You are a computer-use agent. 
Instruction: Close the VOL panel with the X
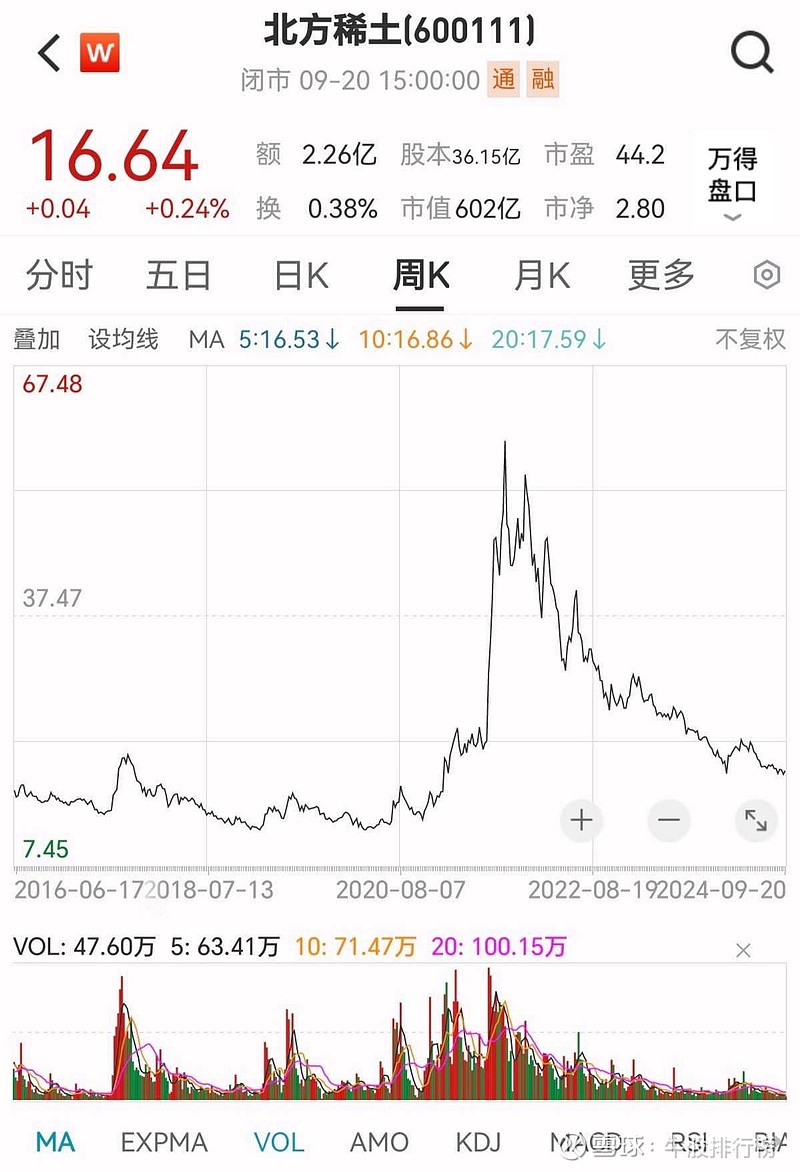[744, 948]
